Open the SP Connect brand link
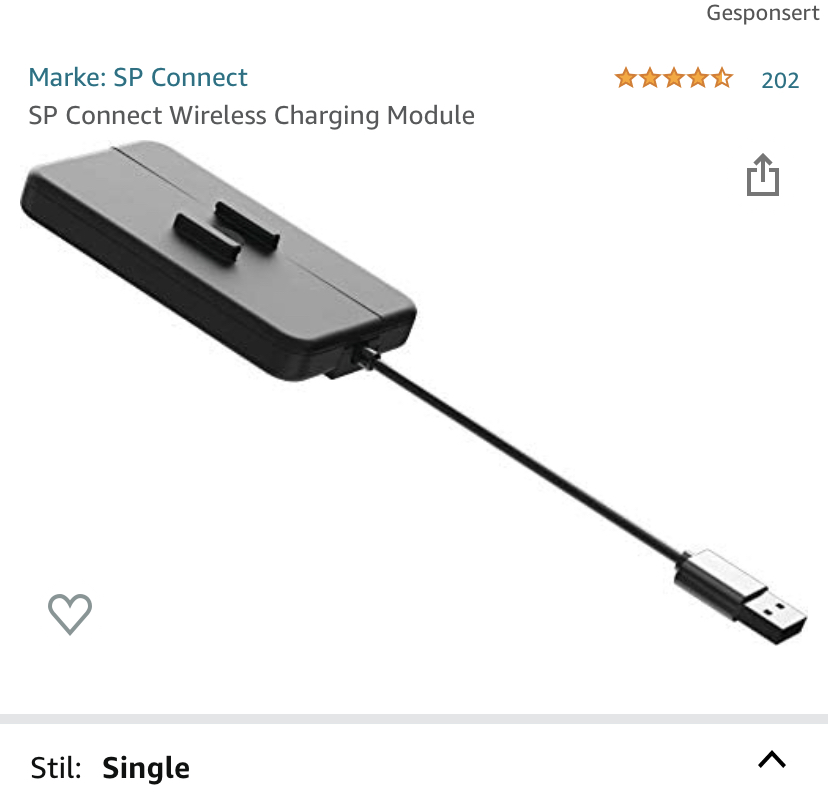The width and height of the screenshot is (828, 807). (138, 77)
